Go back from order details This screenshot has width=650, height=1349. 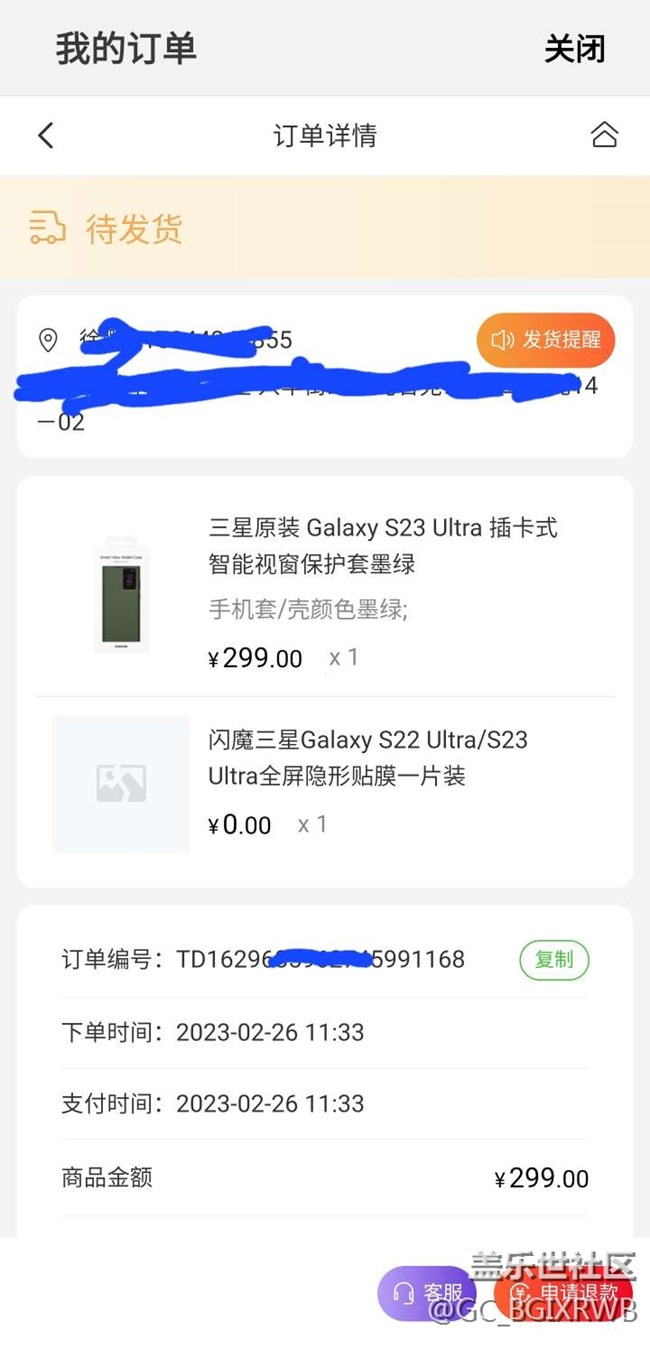pyautogui.click(x=46, y=135)
